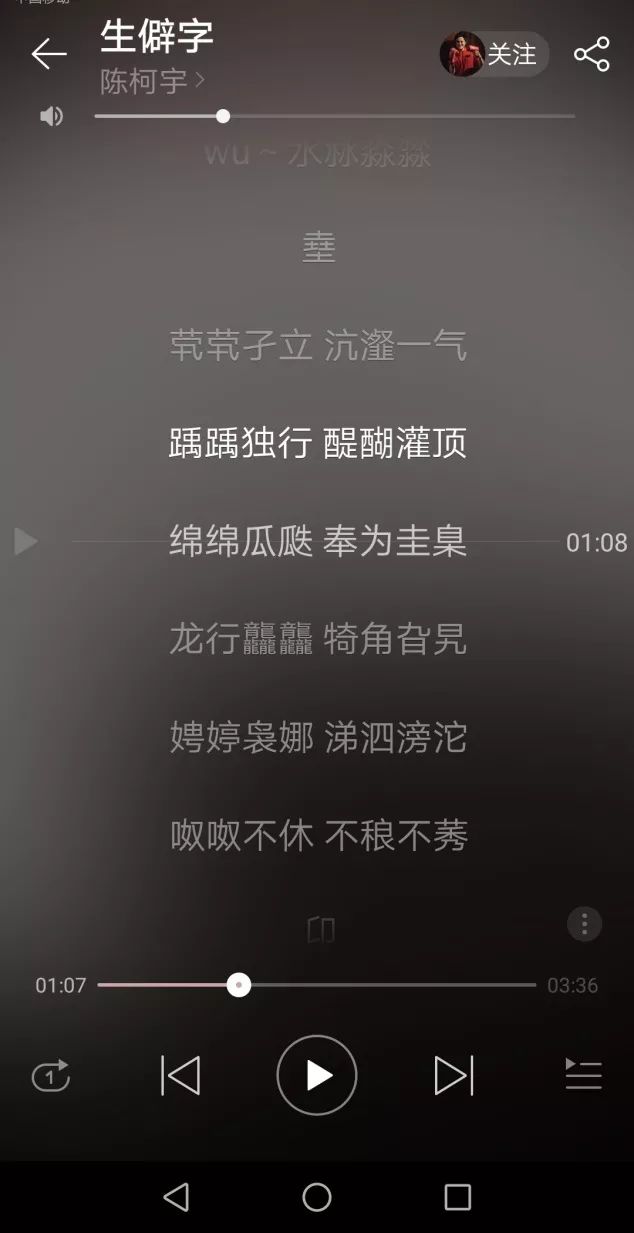Tap the volume speaker icon
The image size is (634, 1233).
pyautogui.click(x=51, y=117)
